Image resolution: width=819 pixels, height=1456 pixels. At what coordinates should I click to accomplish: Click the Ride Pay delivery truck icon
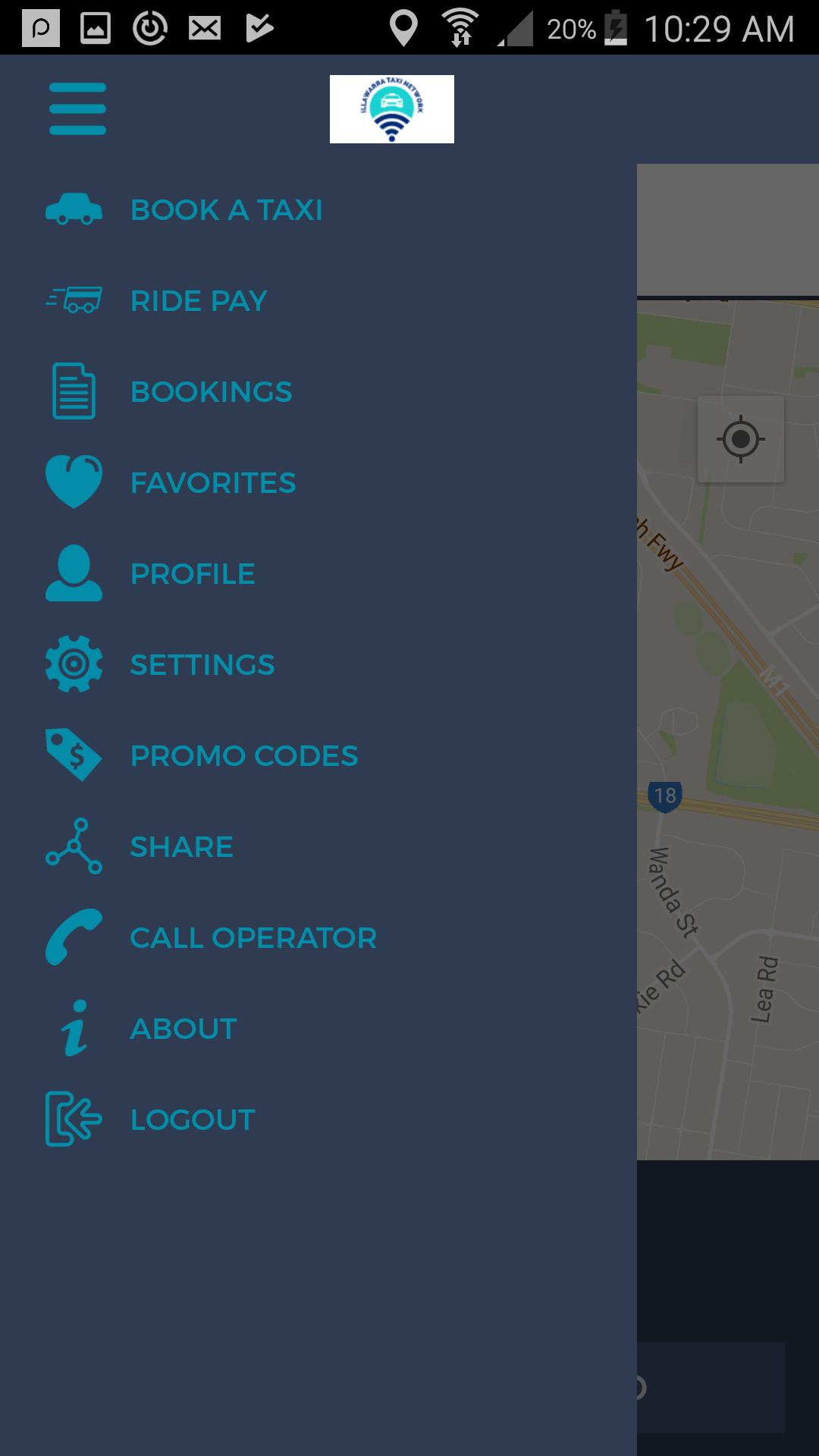(x=74, y=300)
